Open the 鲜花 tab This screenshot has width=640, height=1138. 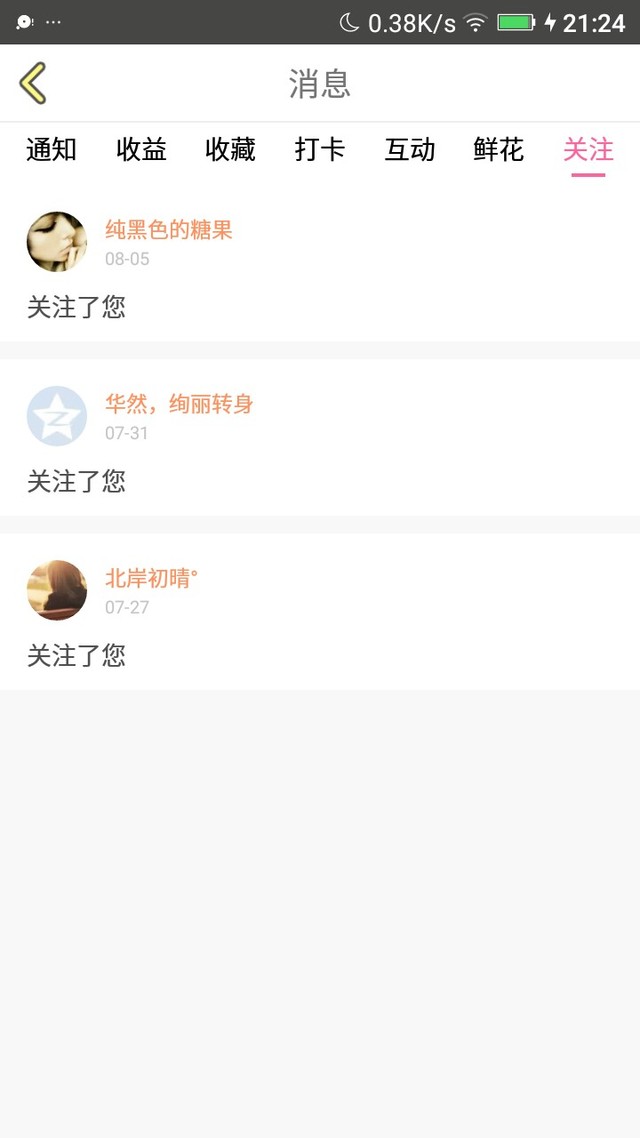pyautogui.click(x=498, y=150)
